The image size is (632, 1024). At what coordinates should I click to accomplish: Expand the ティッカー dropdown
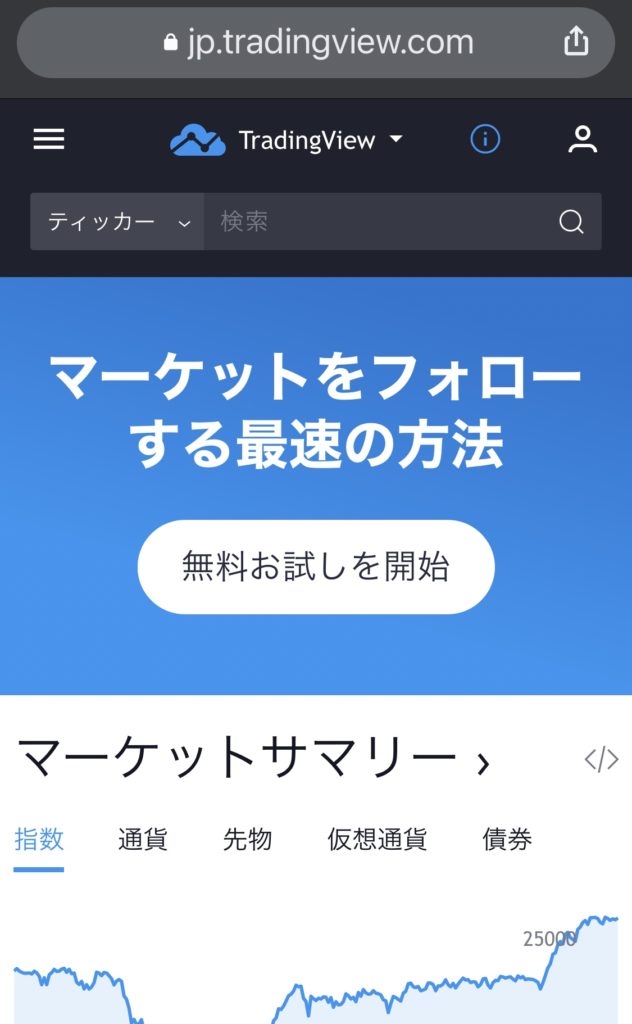118,222
